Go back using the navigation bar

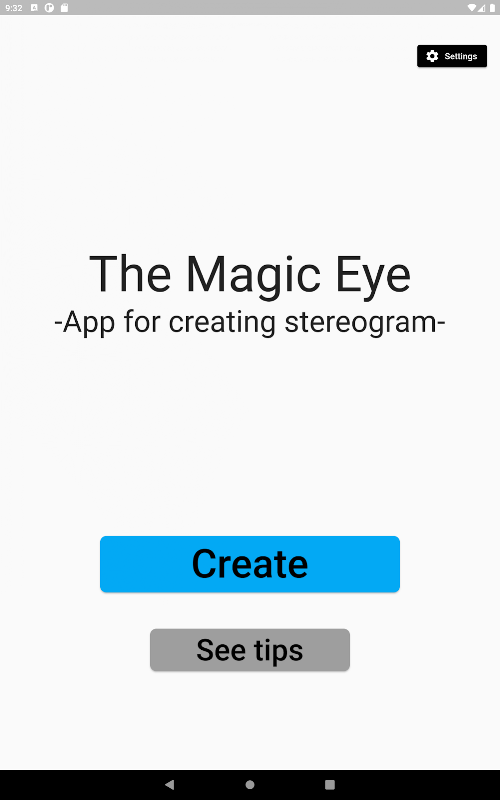[x=170, y=784]
